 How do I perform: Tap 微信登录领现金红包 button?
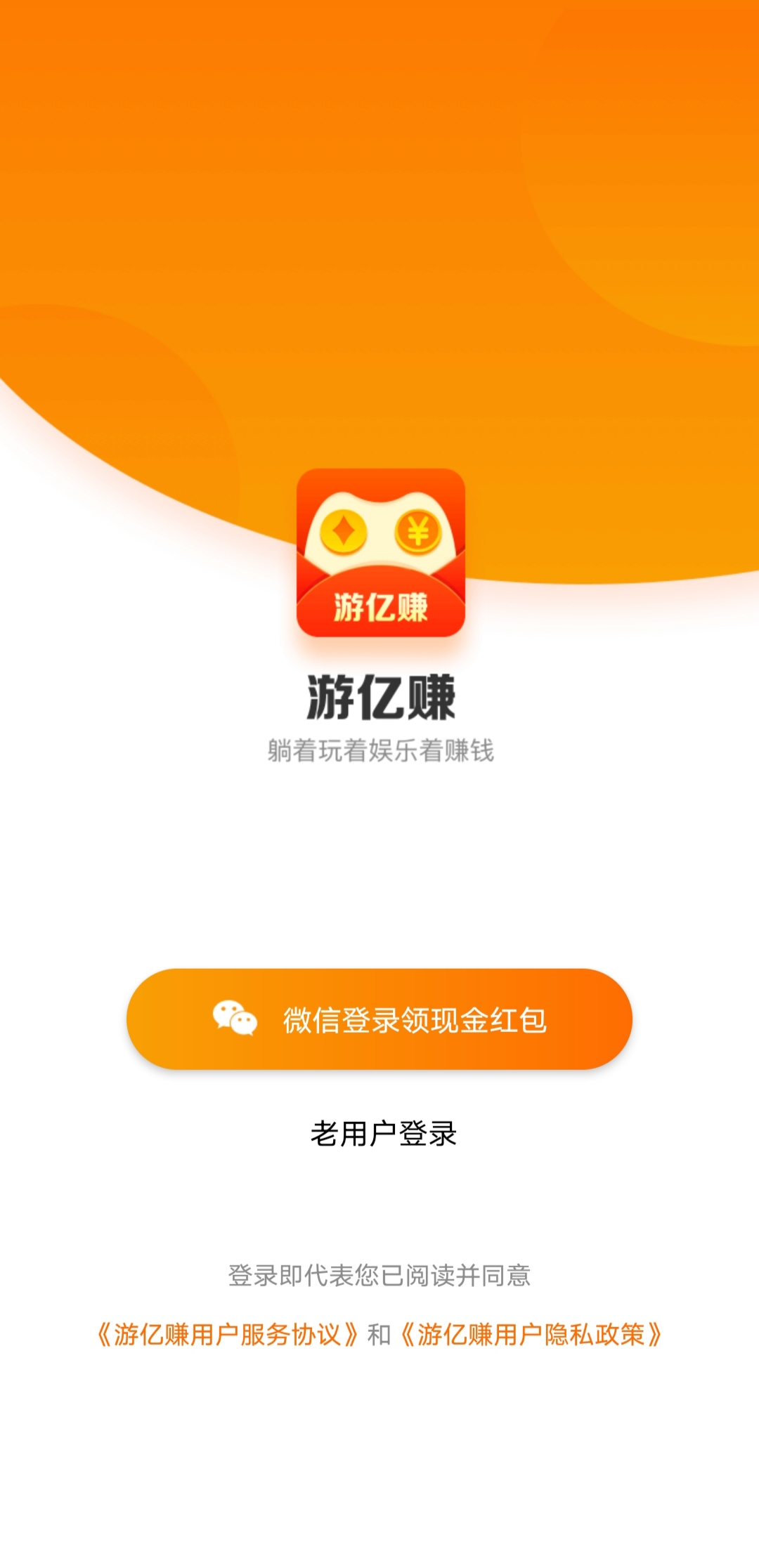[379, 1019]
